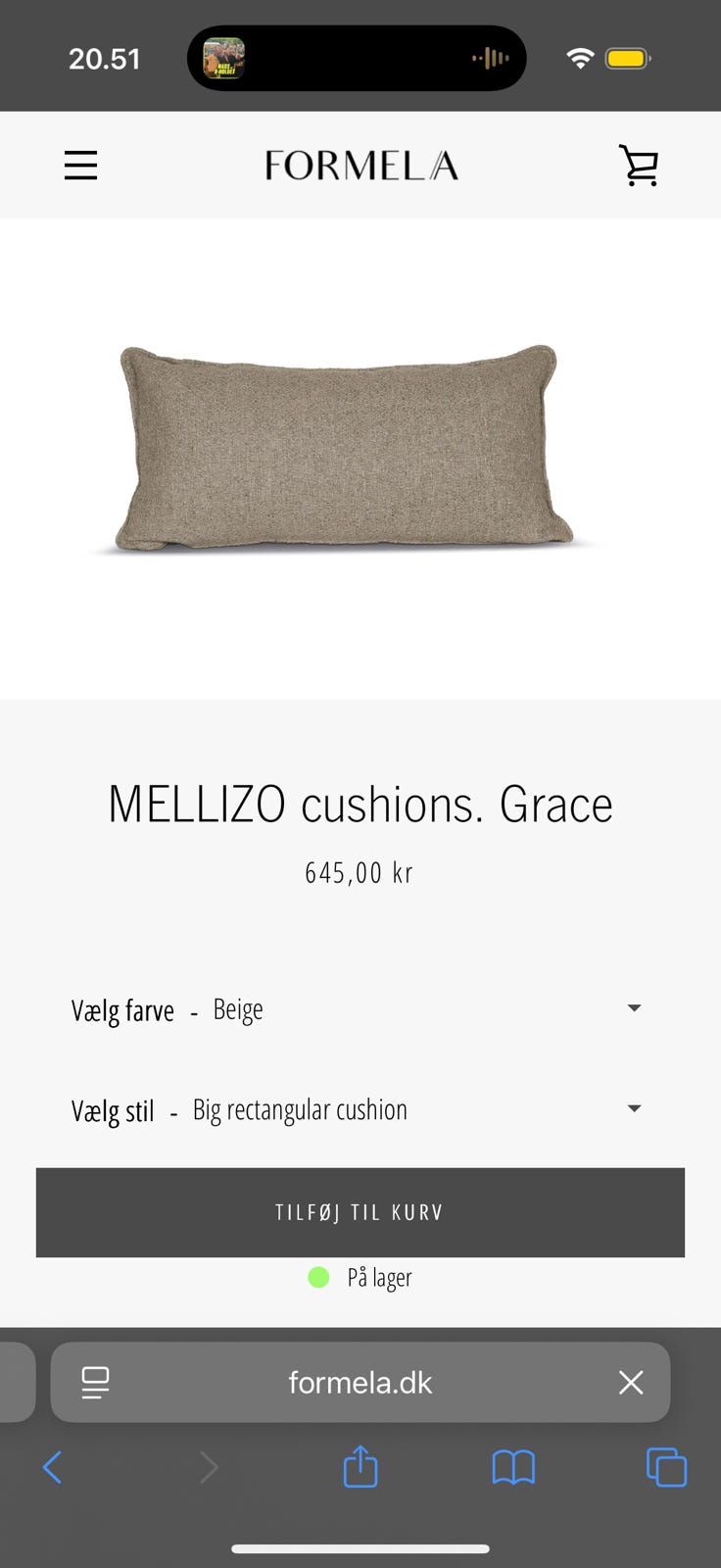Select the Beige color option
721x1568 pixels.
[x=238, y=1008]
